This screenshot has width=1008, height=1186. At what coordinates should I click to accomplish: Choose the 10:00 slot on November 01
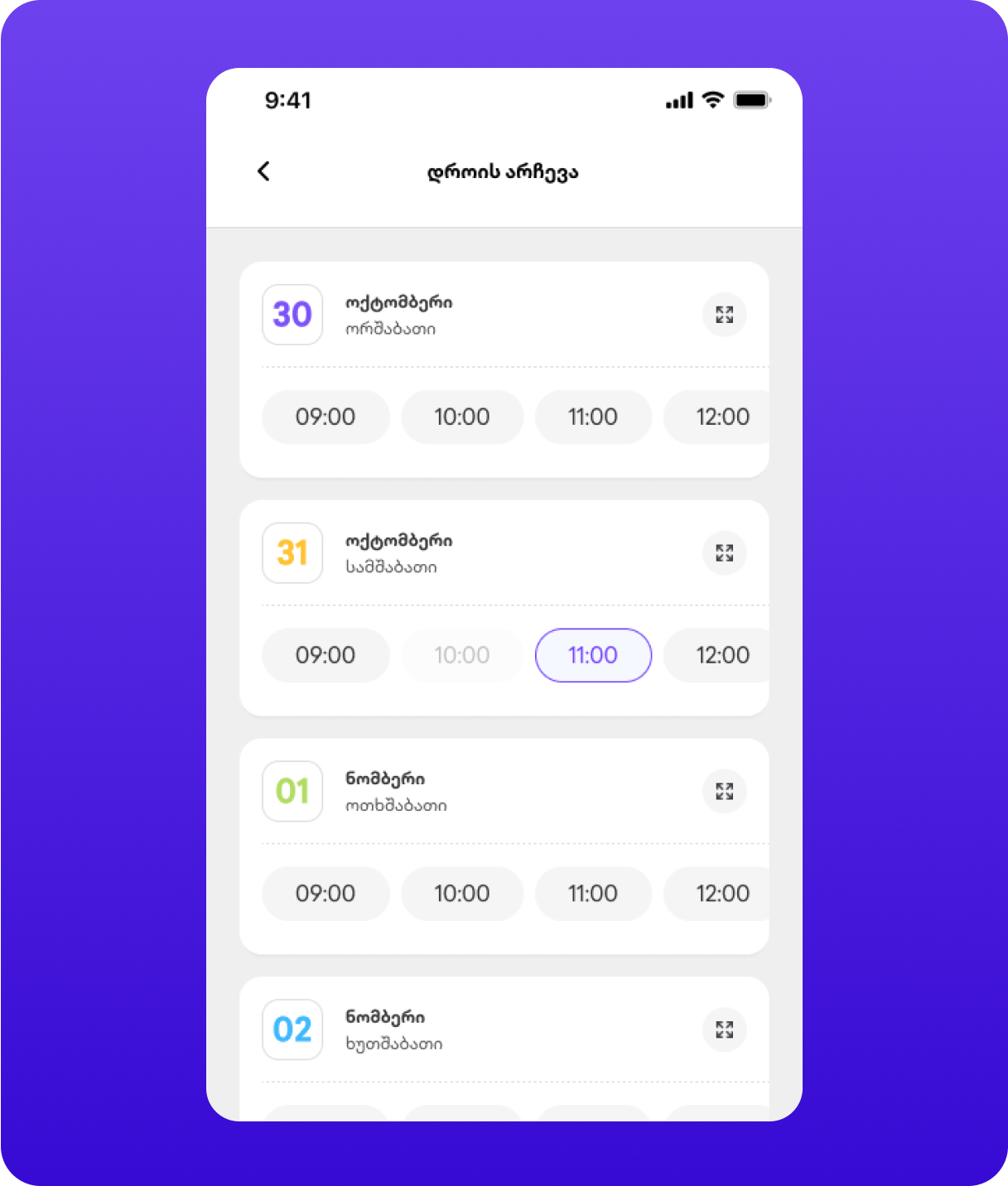click(462, 894)
